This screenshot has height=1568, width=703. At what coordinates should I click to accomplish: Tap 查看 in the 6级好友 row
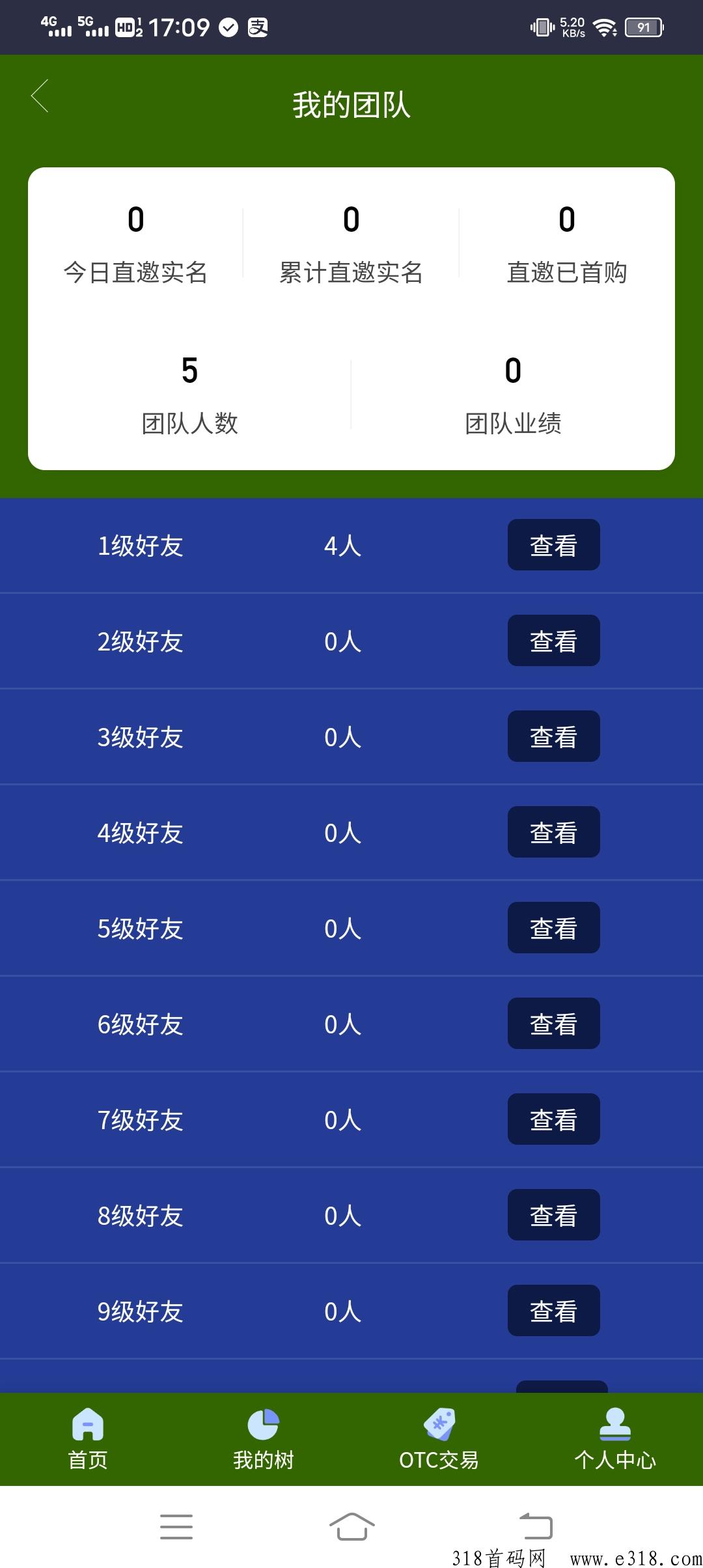(x=553, y=1024)
